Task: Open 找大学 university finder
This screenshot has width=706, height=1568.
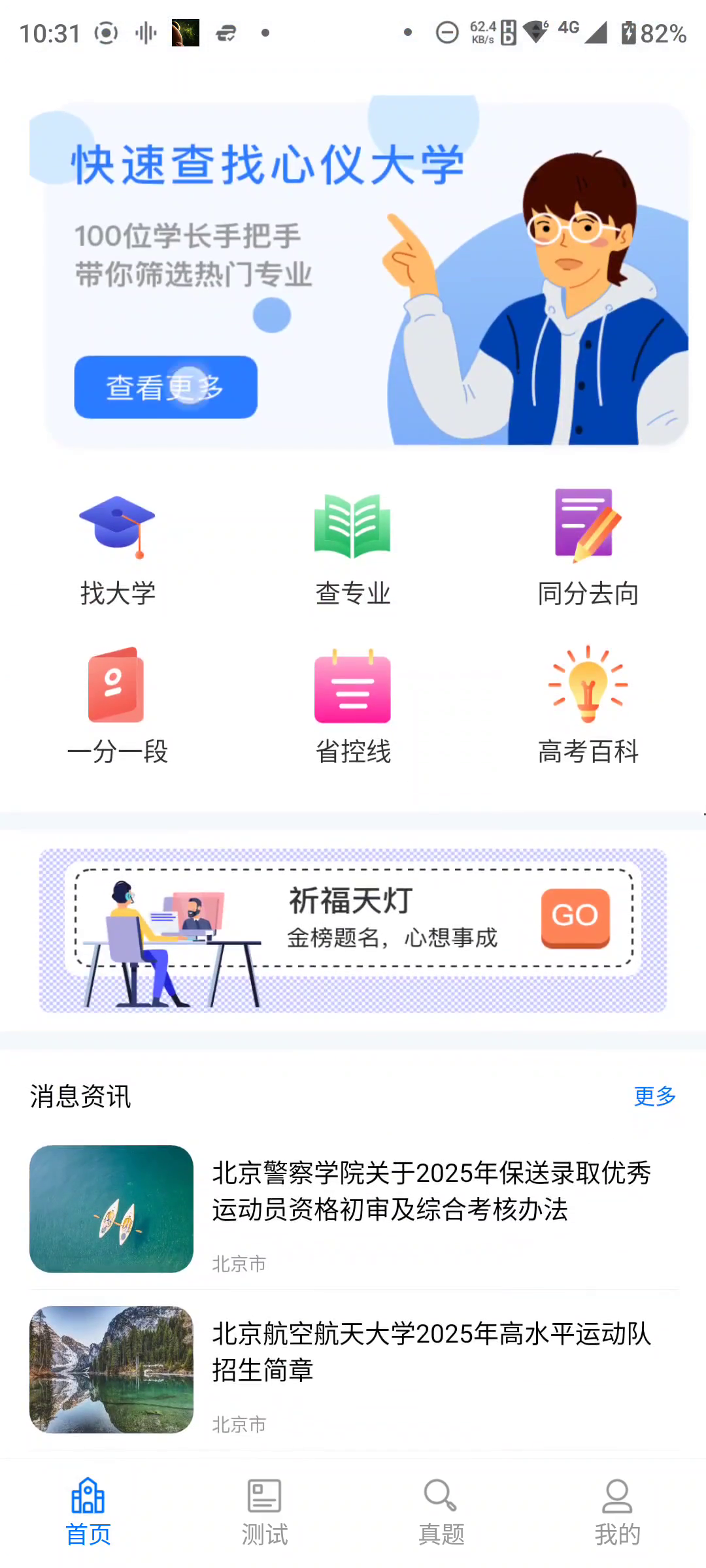Action: pos(118,547)
